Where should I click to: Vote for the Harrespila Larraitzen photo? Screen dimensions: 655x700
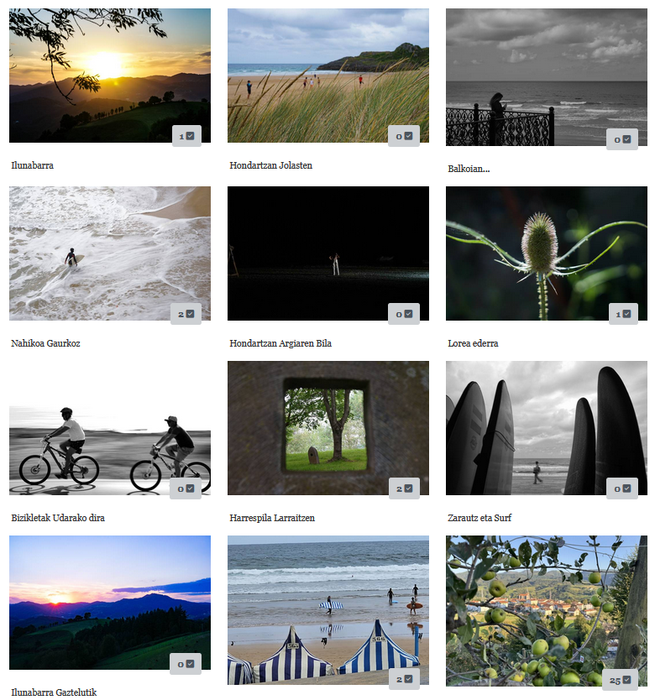click(x=404, y=488)
